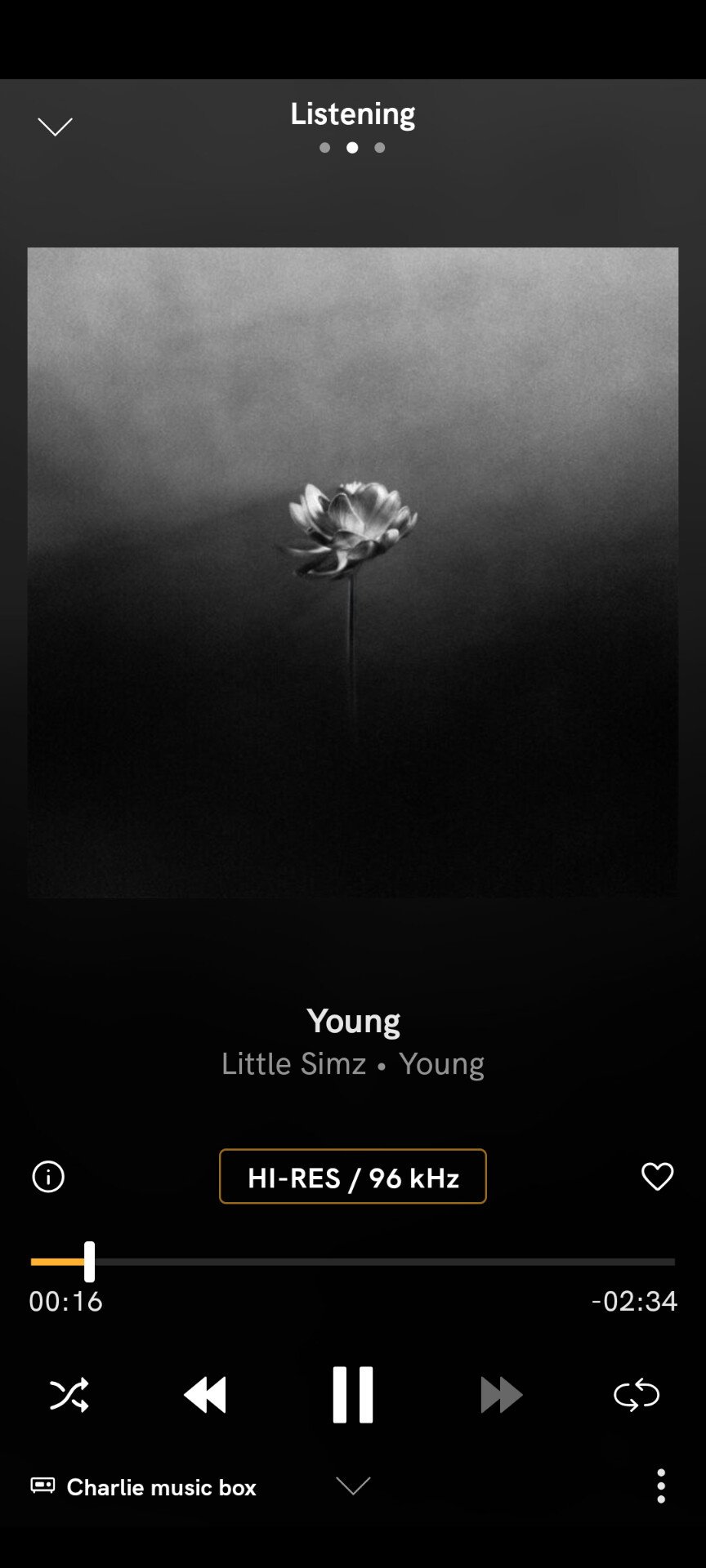706x1568 pixels.
Task: Tap the playback progress bar
Action: (x=353, y=1262)
